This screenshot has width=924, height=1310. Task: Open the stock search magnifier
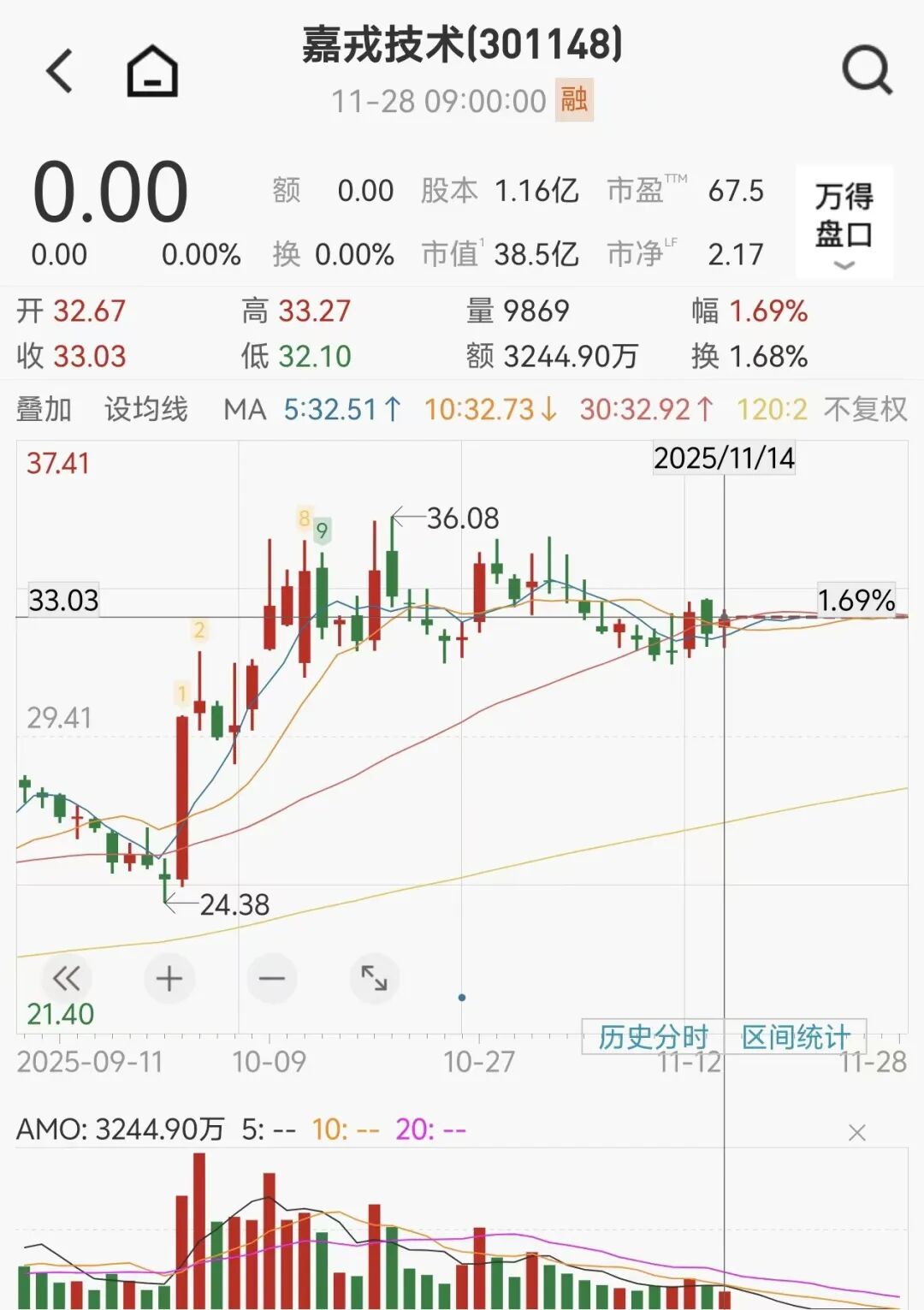867,70
